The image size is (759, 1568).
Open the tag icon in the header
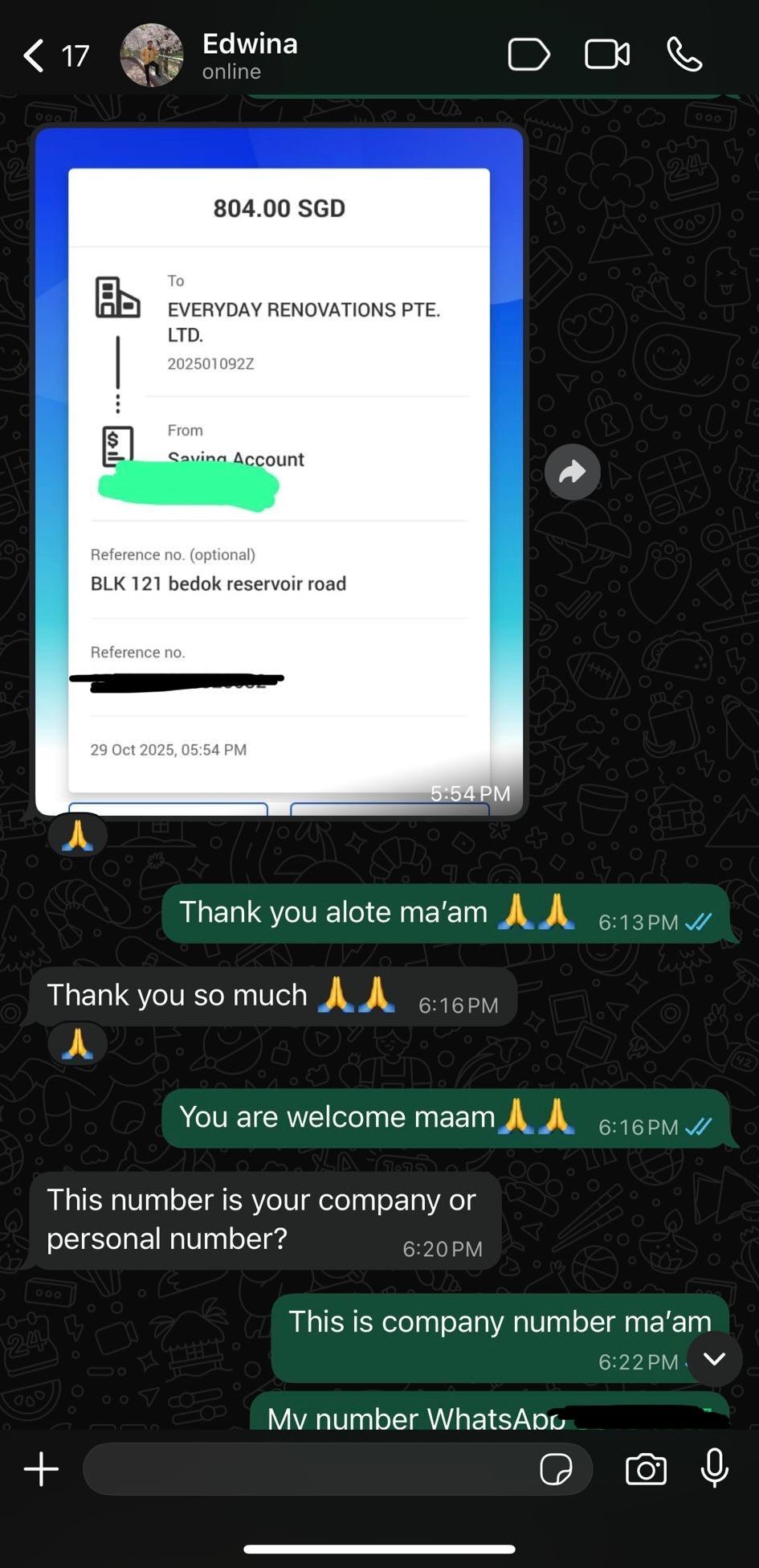click(x=528, y=55)
